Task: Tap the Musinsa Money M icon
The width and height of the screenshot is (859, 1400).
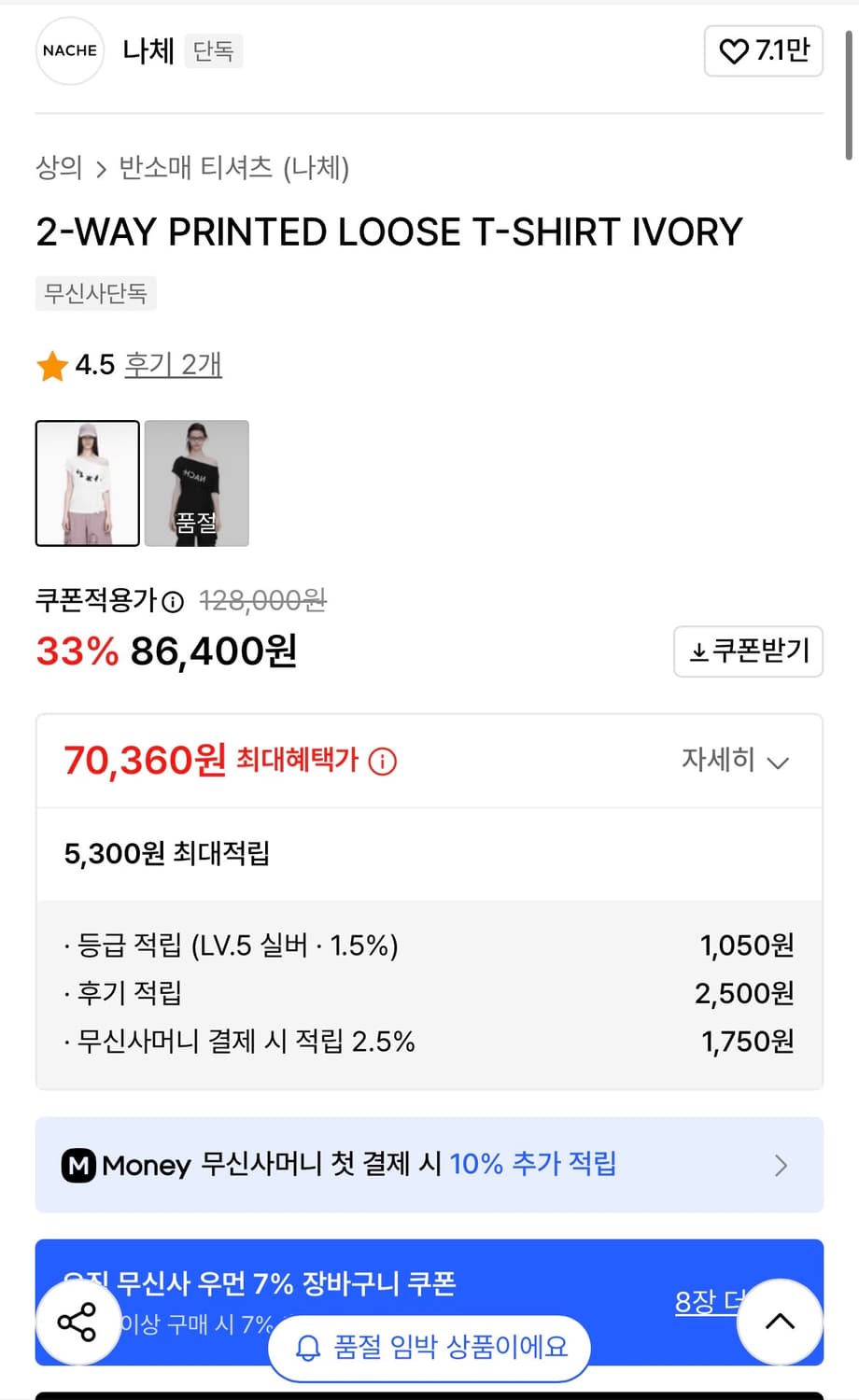Action: 78,1165
